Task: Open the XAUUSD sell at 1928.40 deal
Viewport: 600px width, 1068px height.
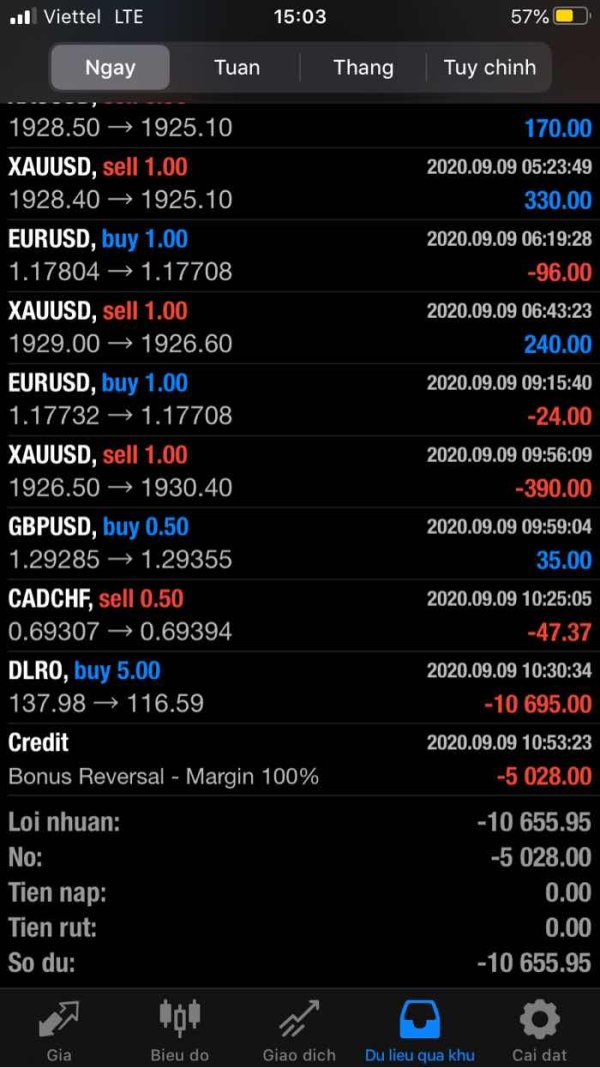Action: pos(300,183)
